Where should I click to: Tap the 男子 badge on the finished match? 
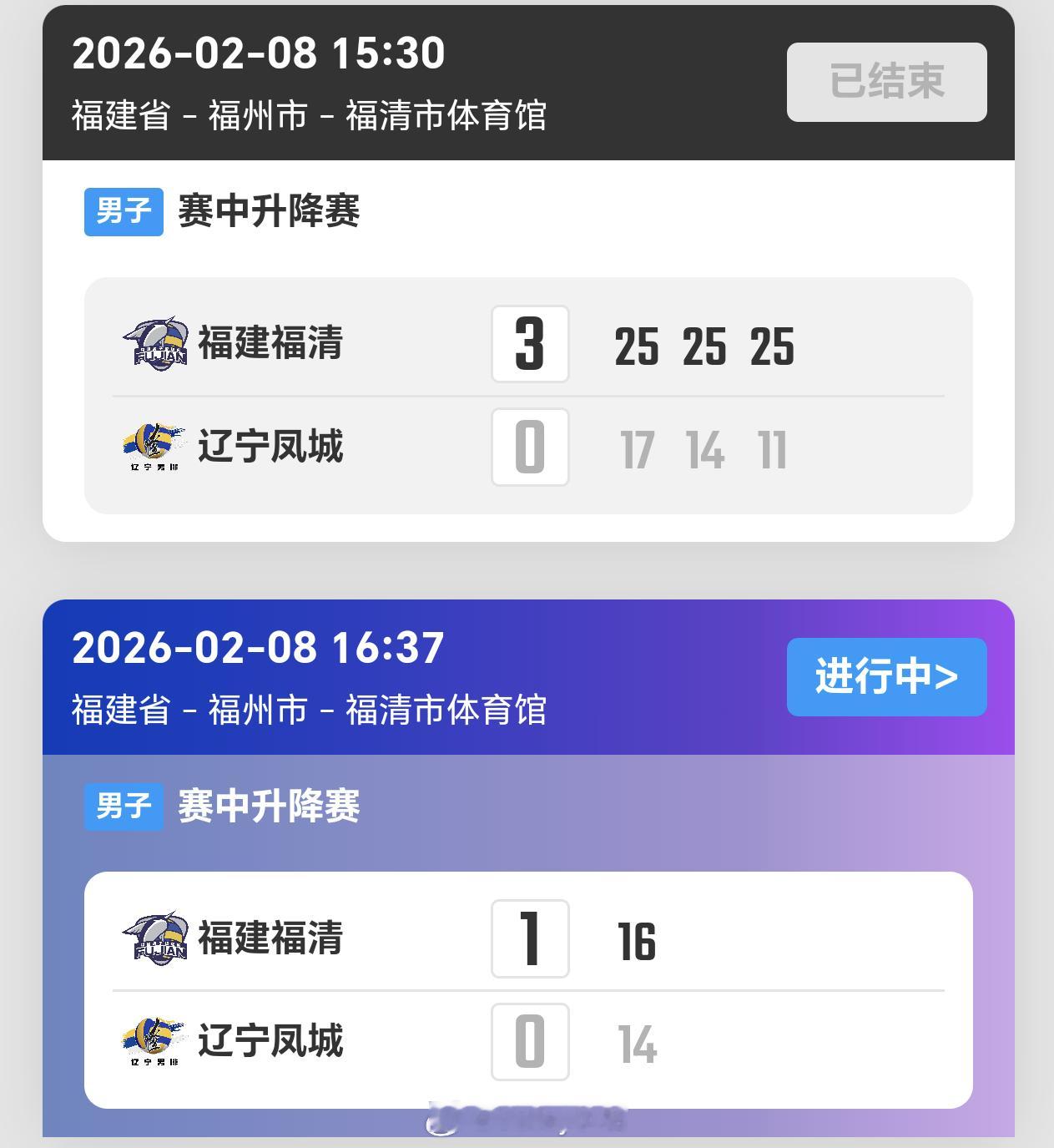point(123,212)
